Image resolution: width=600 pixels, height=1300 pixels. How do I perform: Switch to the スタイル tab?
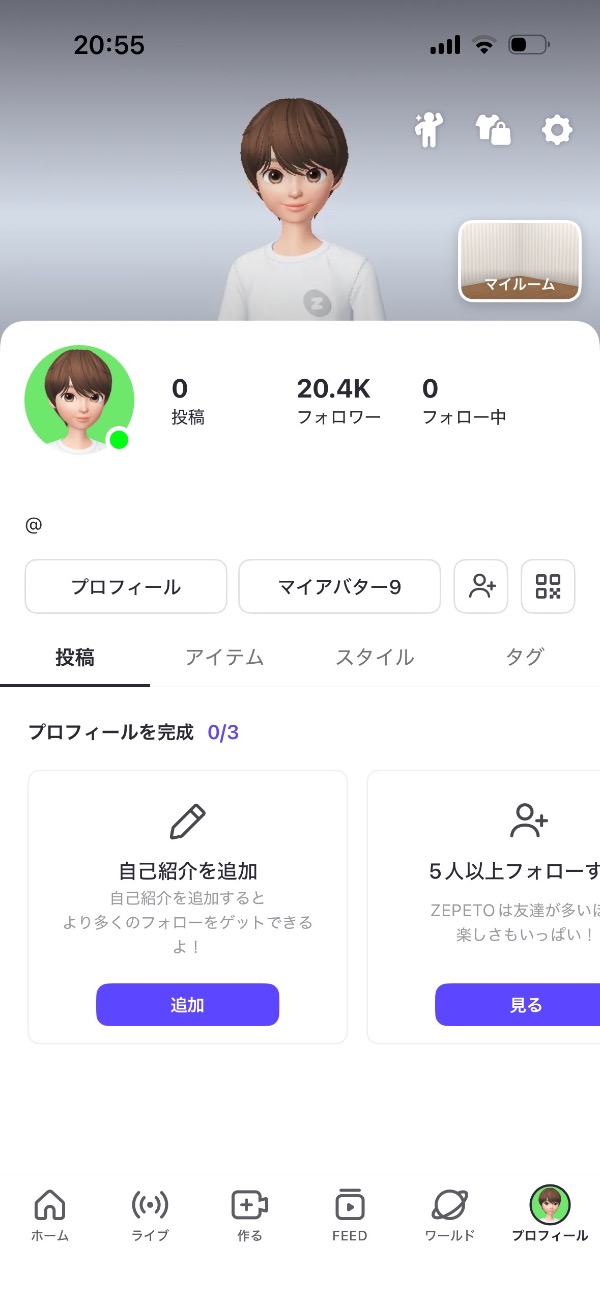(374, 657)
